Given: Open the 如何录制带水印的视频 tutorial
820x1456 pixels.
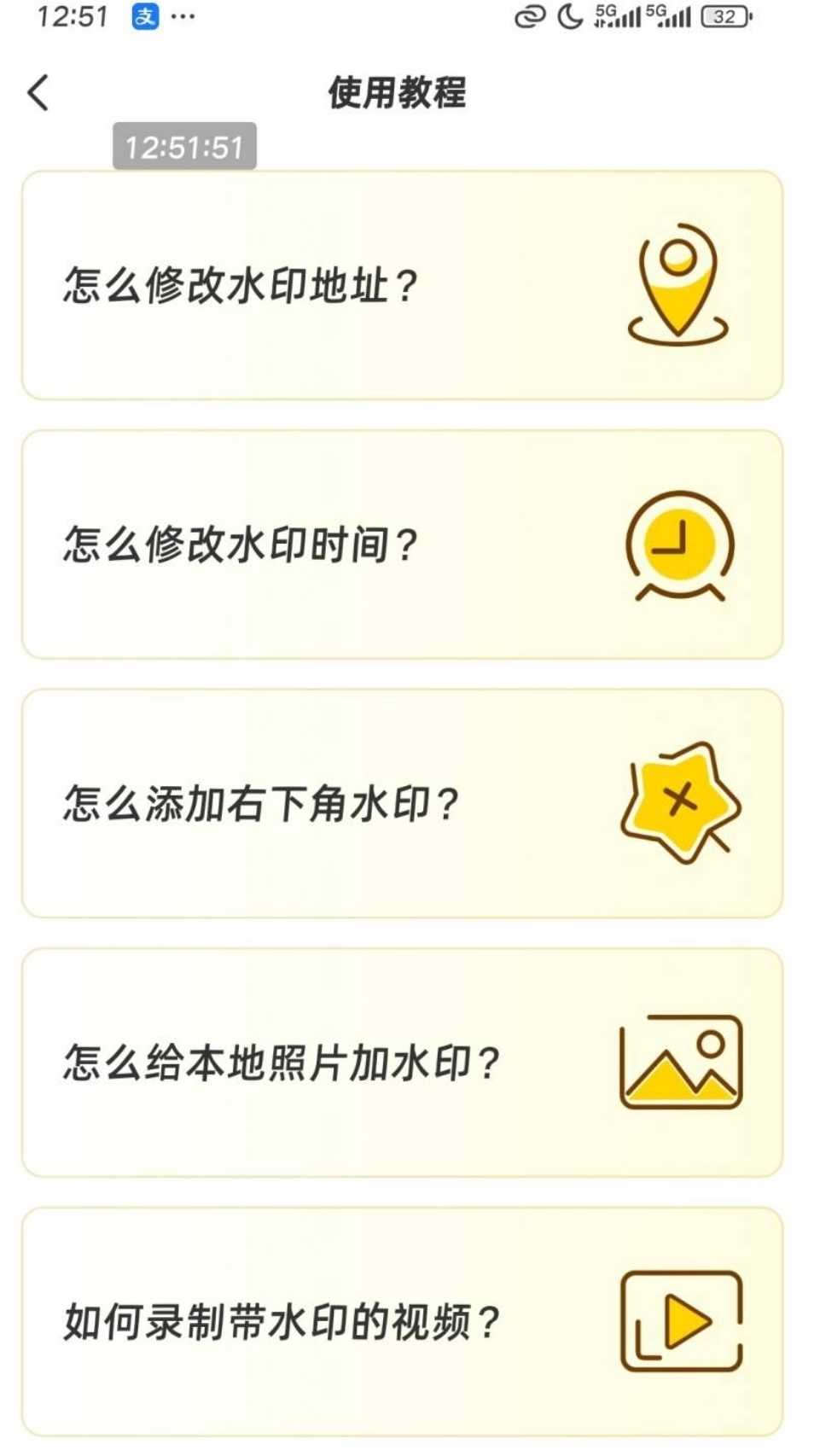Looking at the screenshot, I should (401, 1321).
